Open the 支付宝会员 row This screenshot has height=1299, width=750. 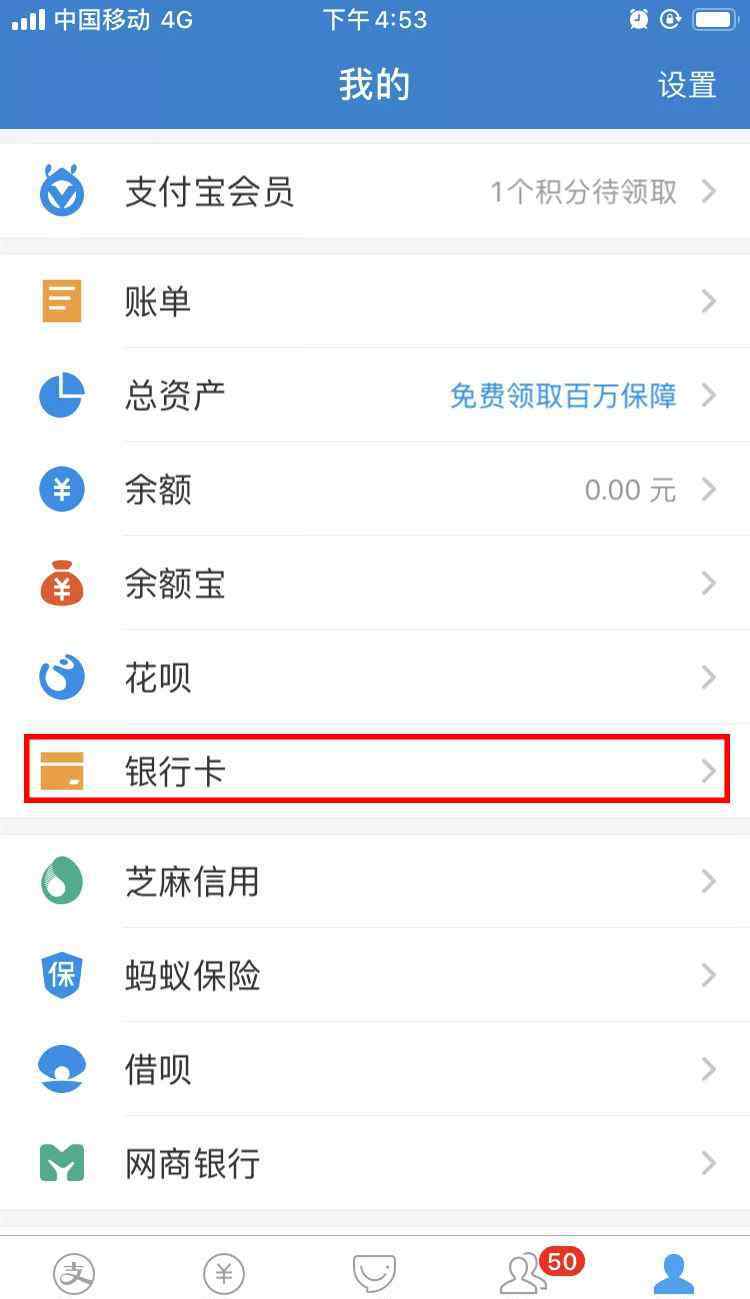375,191
